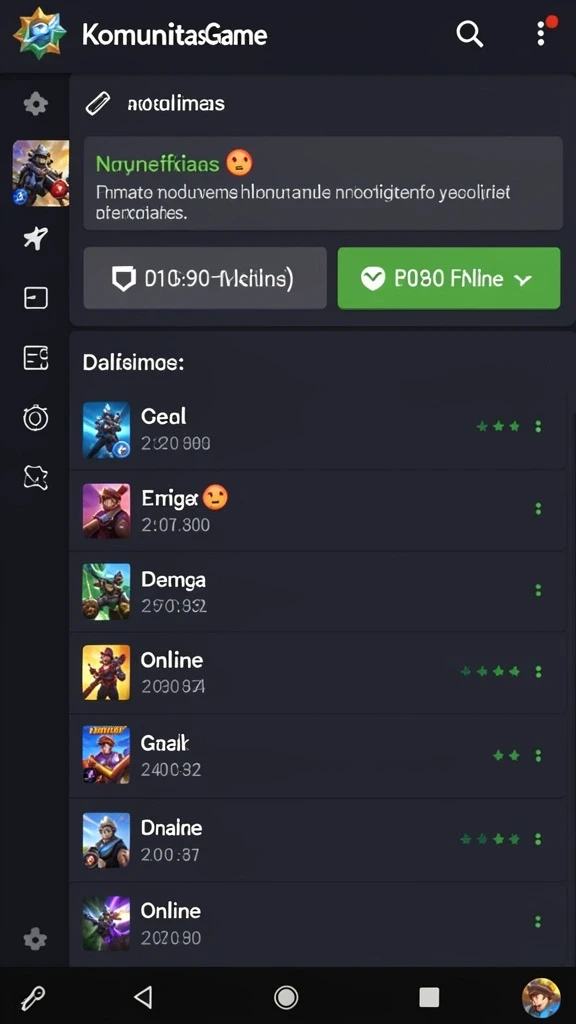Screen dimensions: 576x1024
Task: Select the game avatar in the sidebar
Action: 40,173
